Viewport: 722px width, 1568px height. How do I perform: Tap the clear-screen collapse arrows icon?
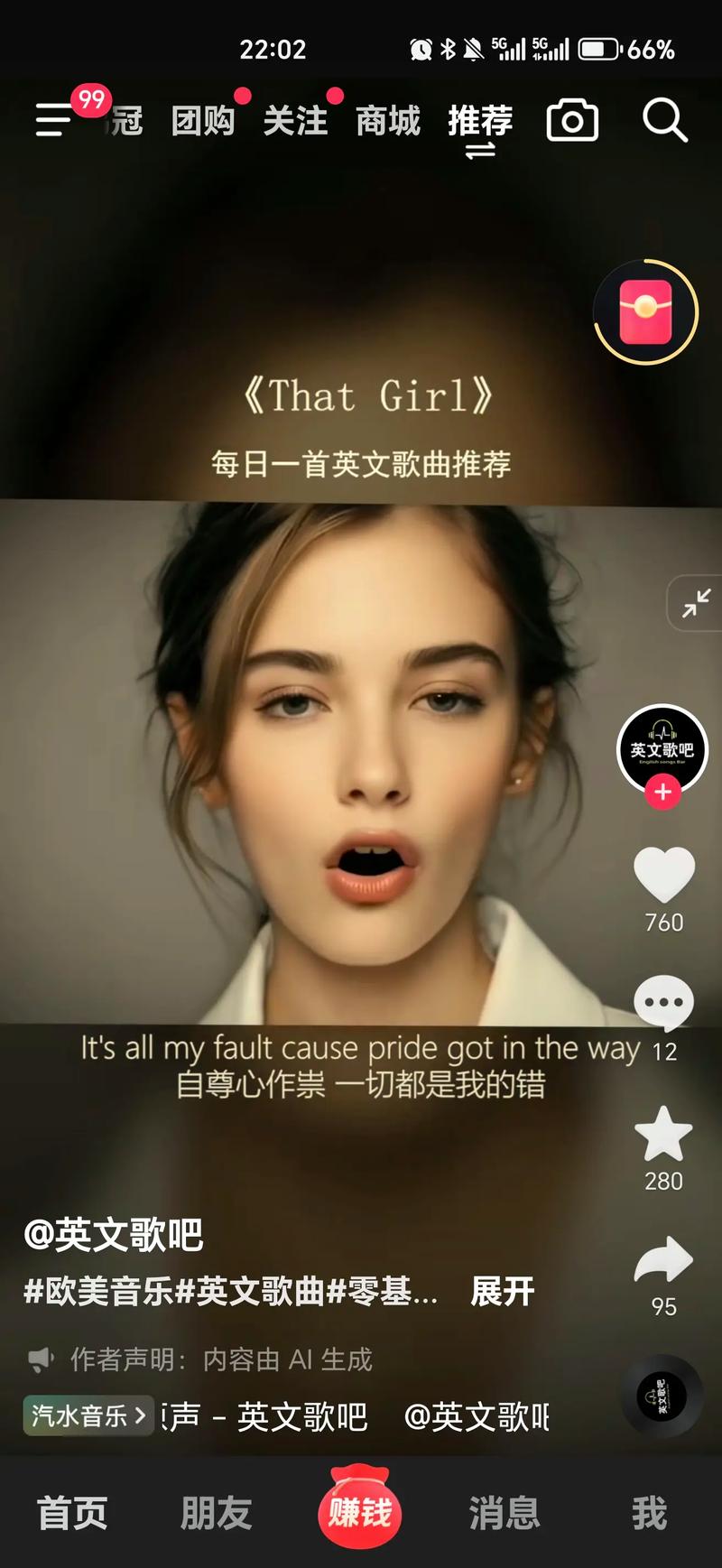tap(695, 602)
